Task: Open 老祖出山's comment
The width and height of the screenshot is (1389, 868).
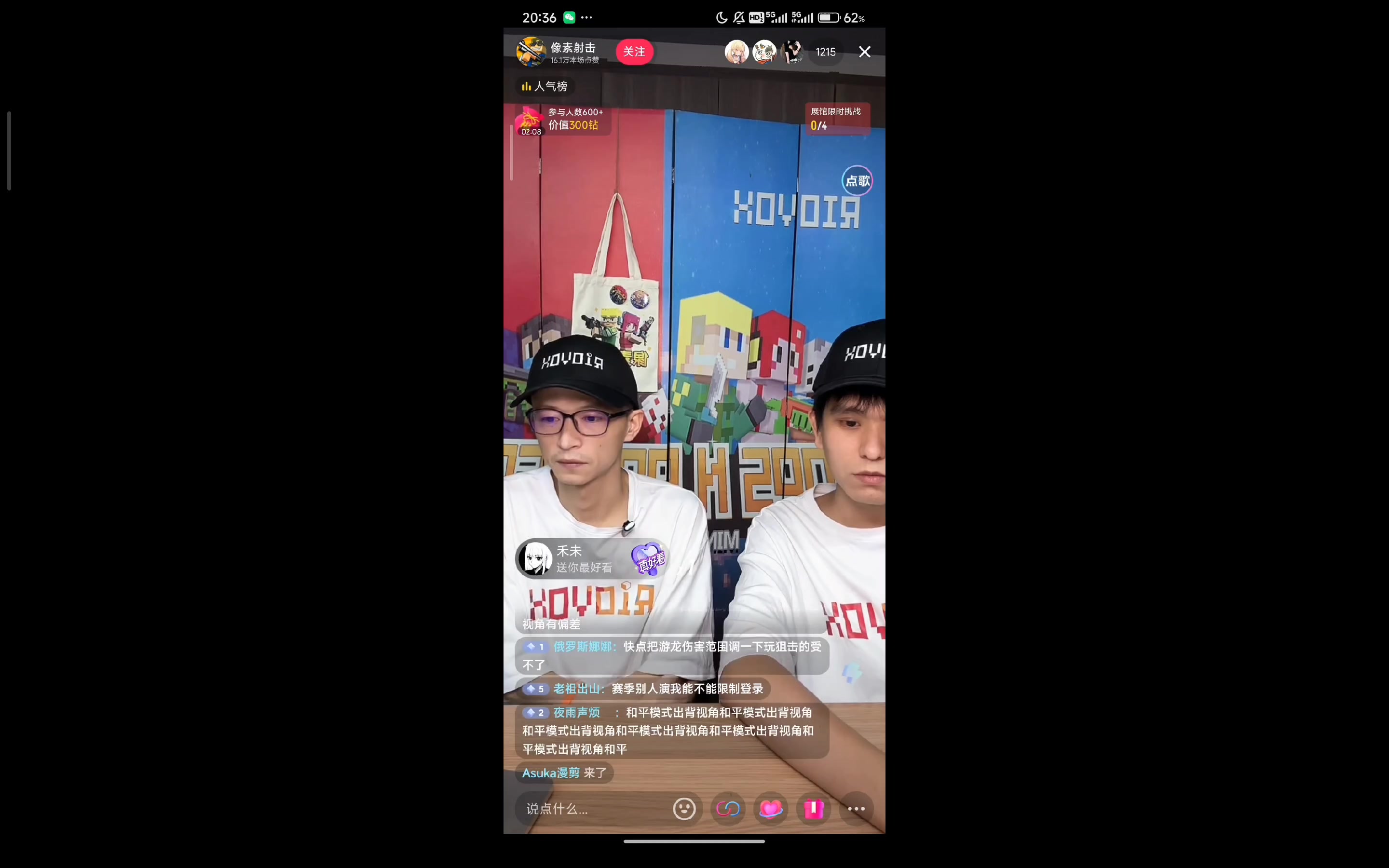Action: (x=643, y=688)
